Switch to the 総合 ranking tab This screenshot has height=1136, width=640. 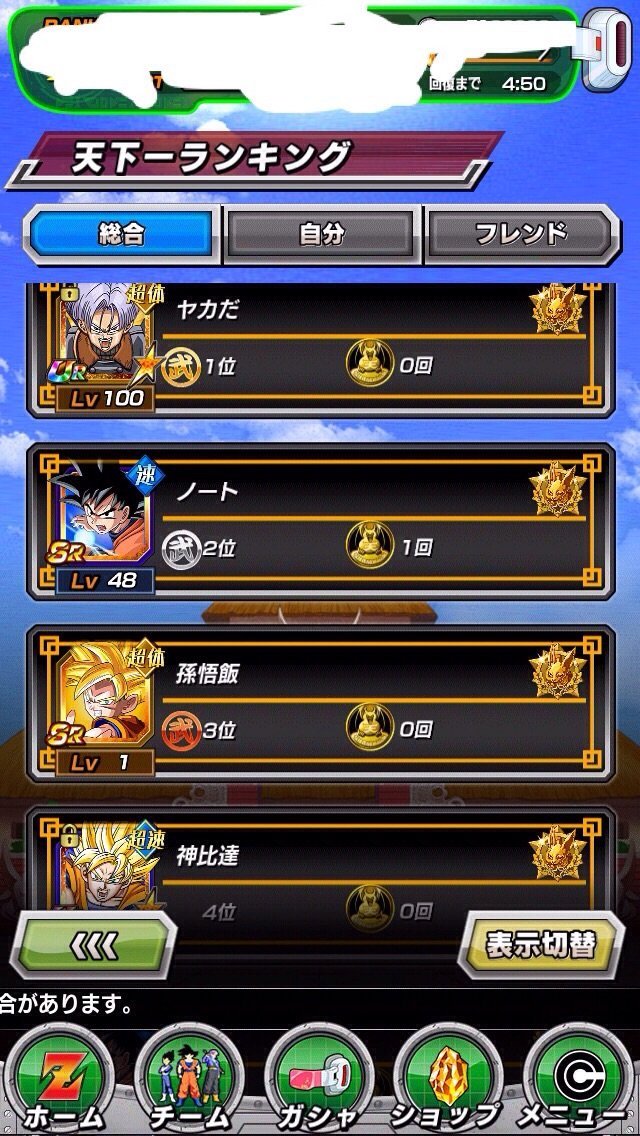(x=121, y=234)
